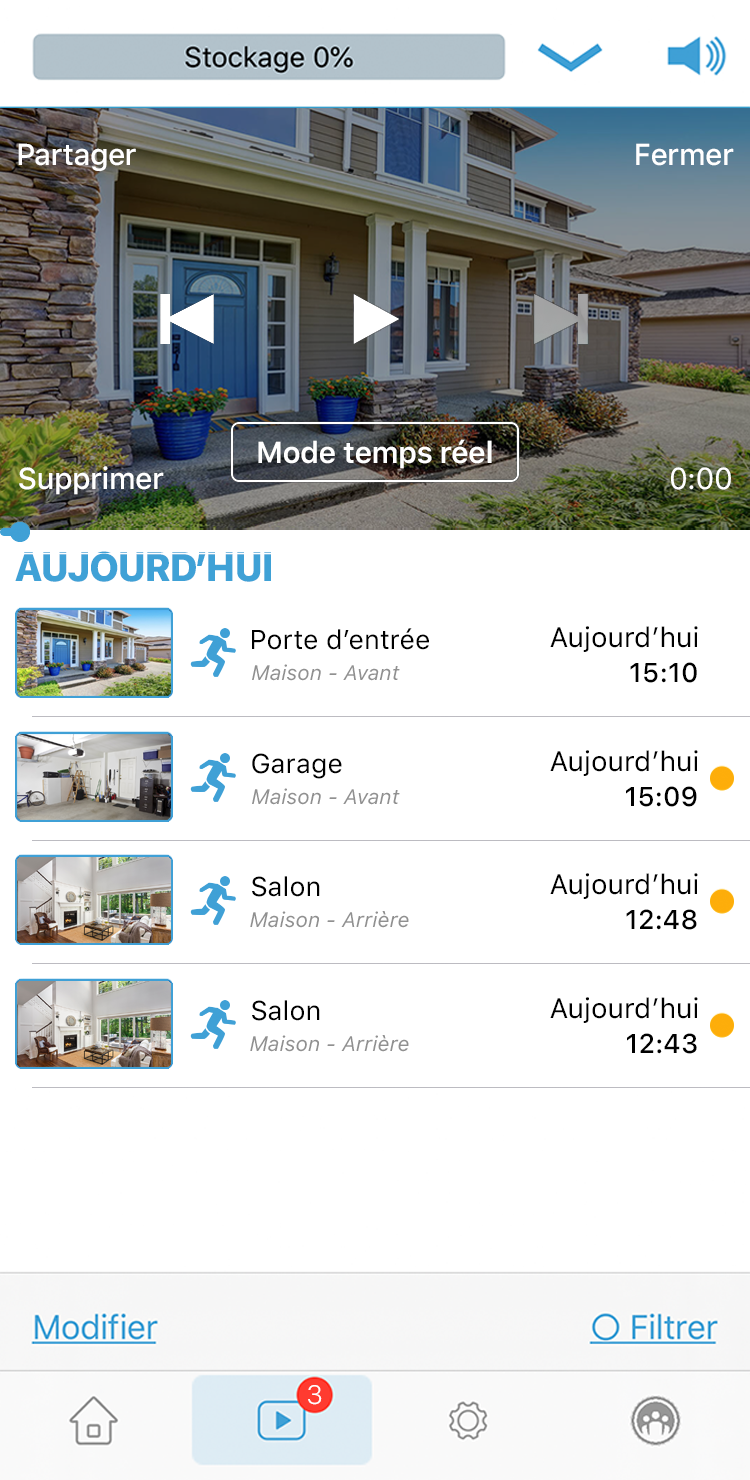The height and width of the screenshot is (1480, 750).
Task: Open the people group tab
Action: pyautogui.click(x=656, y=1420)
